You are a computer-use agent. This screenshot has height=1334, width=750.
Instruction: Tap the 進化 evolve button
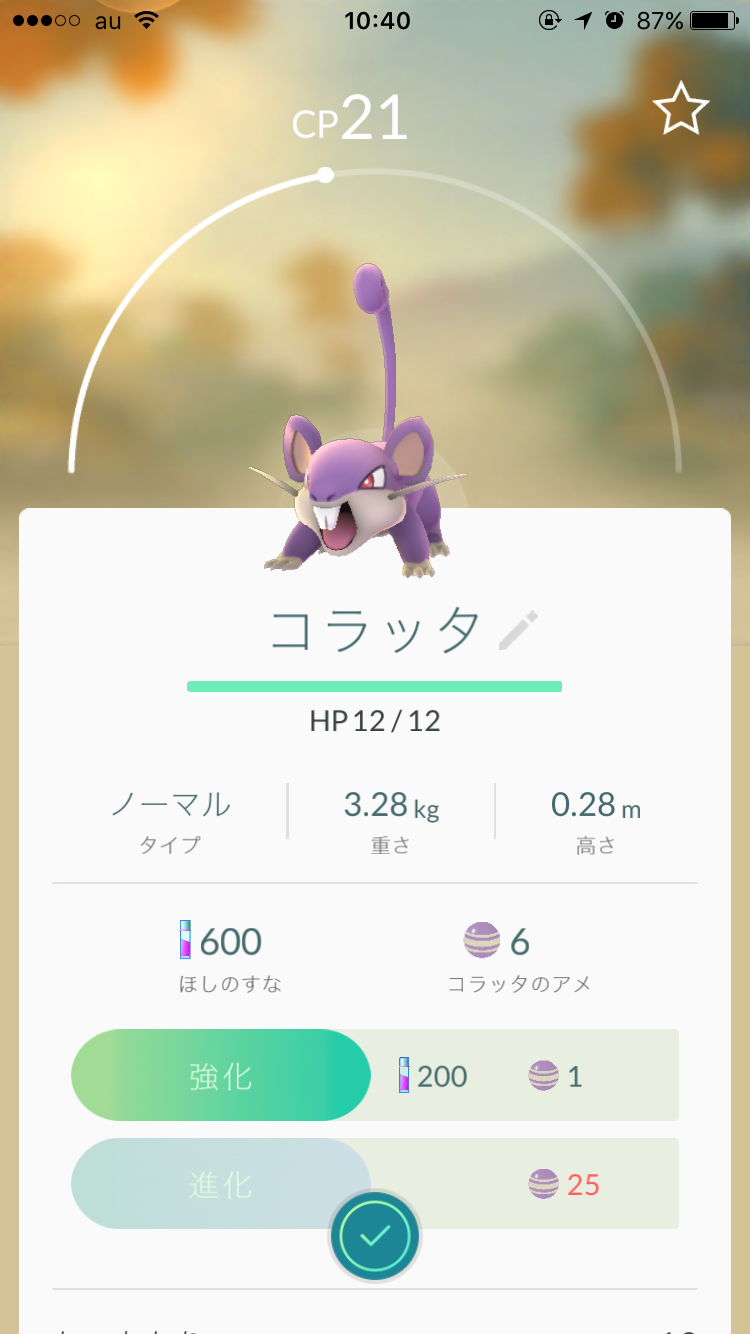click(221, 1184)
